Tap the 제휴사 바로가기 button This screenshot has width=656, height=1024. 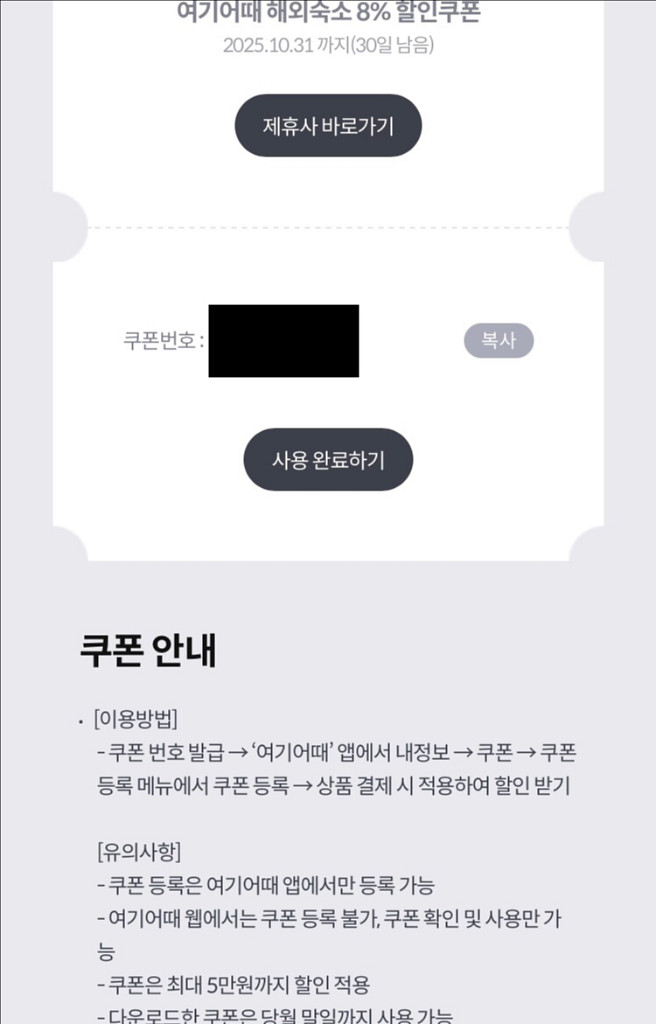(328, 126)
